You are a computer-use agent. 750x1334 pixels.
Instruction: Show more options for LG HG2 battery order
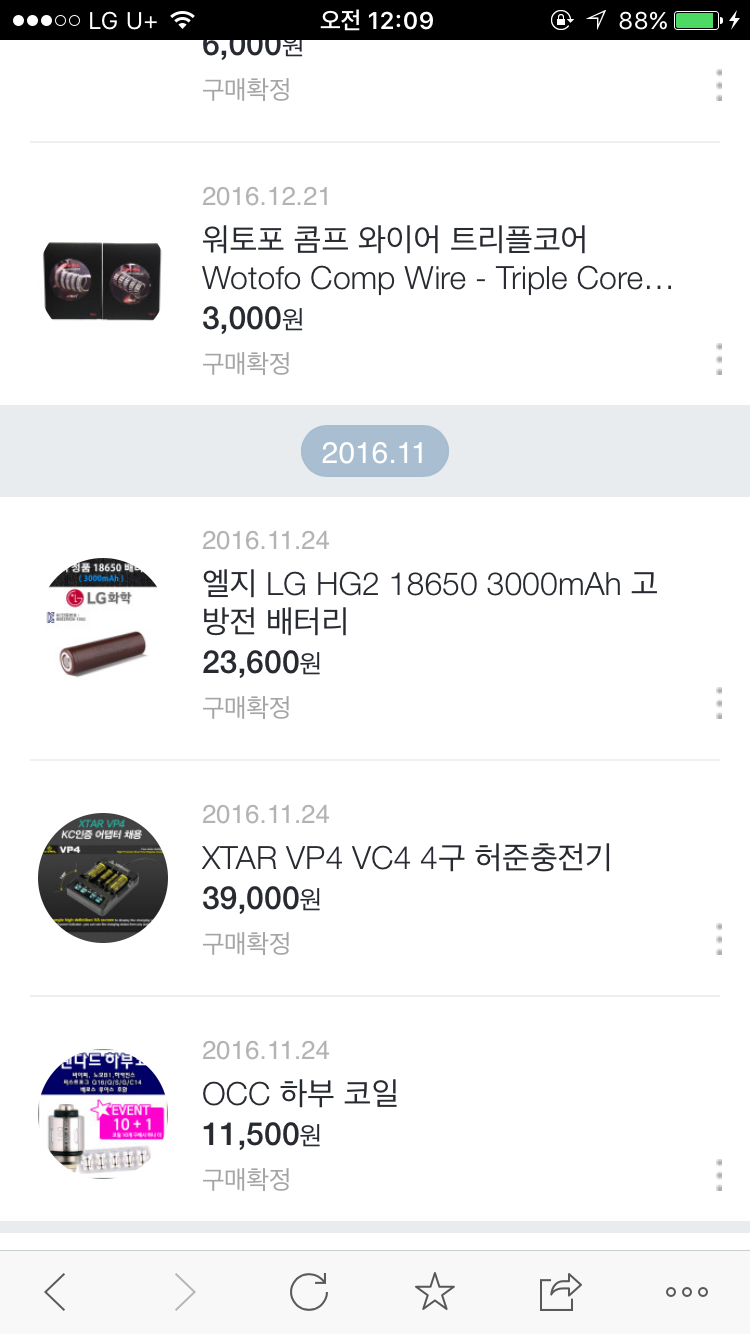point(719,704)
